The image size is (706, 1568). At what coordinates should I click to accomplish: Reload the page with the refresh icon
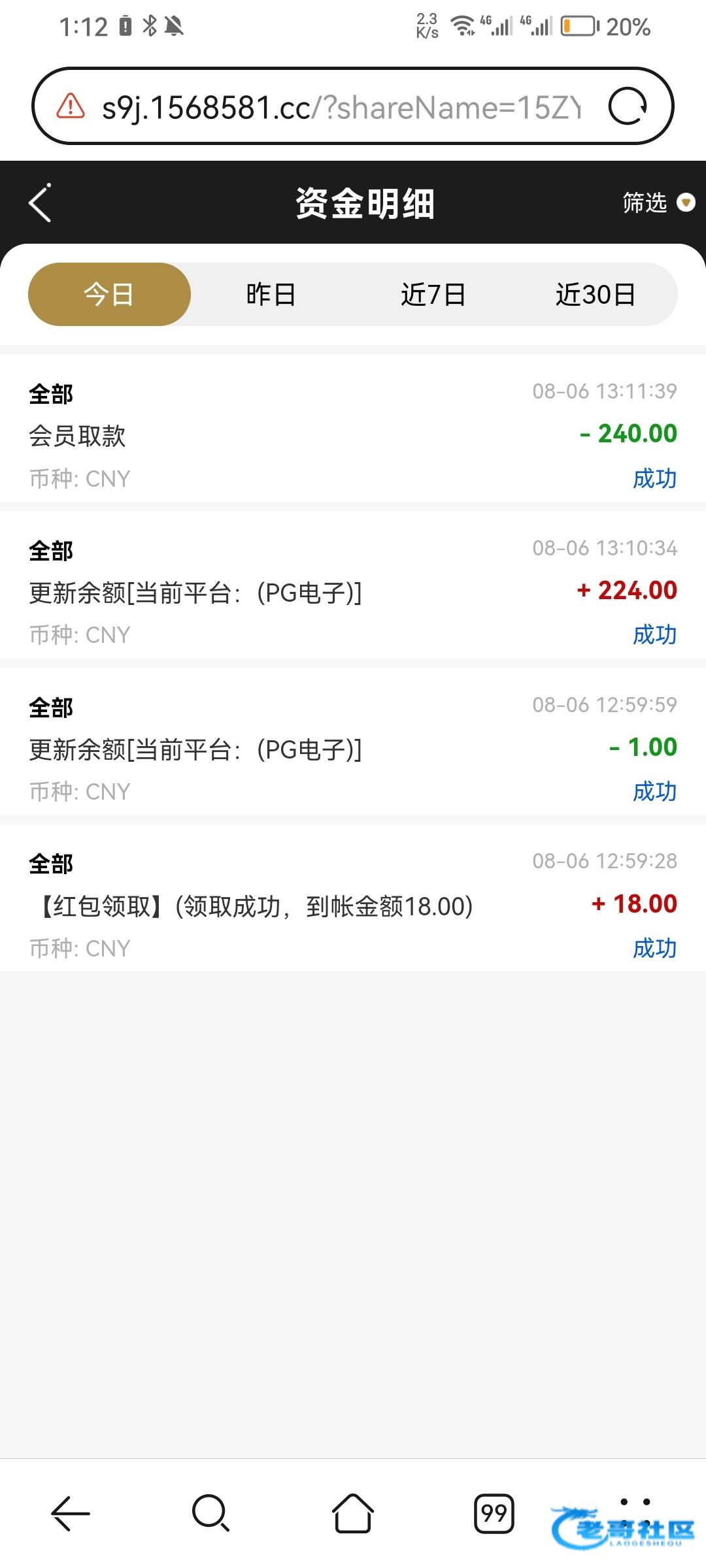[628, 106]
